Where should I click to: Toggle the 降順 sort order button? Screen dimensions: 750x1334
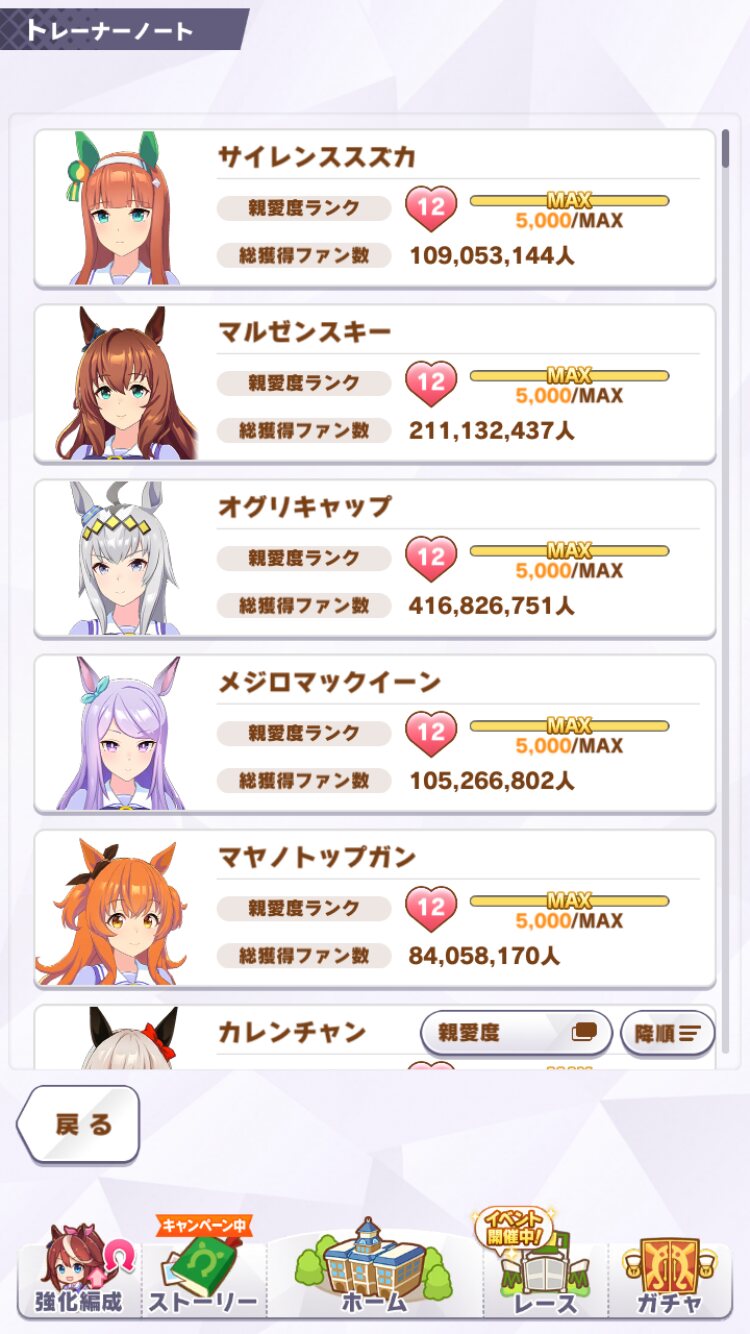667,1033
